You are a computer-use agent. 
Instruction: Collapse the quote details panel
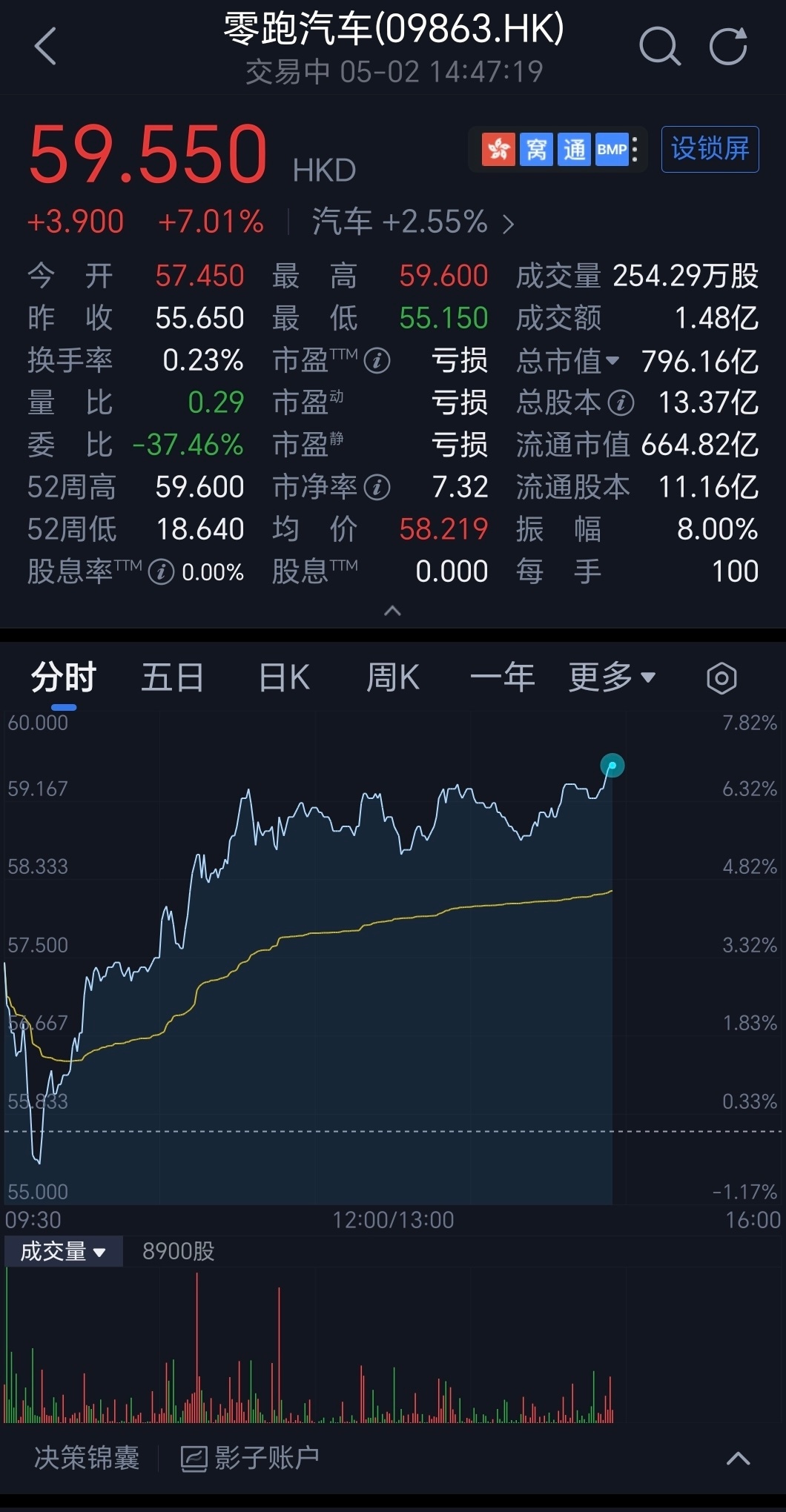pyautogui.click(x=392, y=611)
